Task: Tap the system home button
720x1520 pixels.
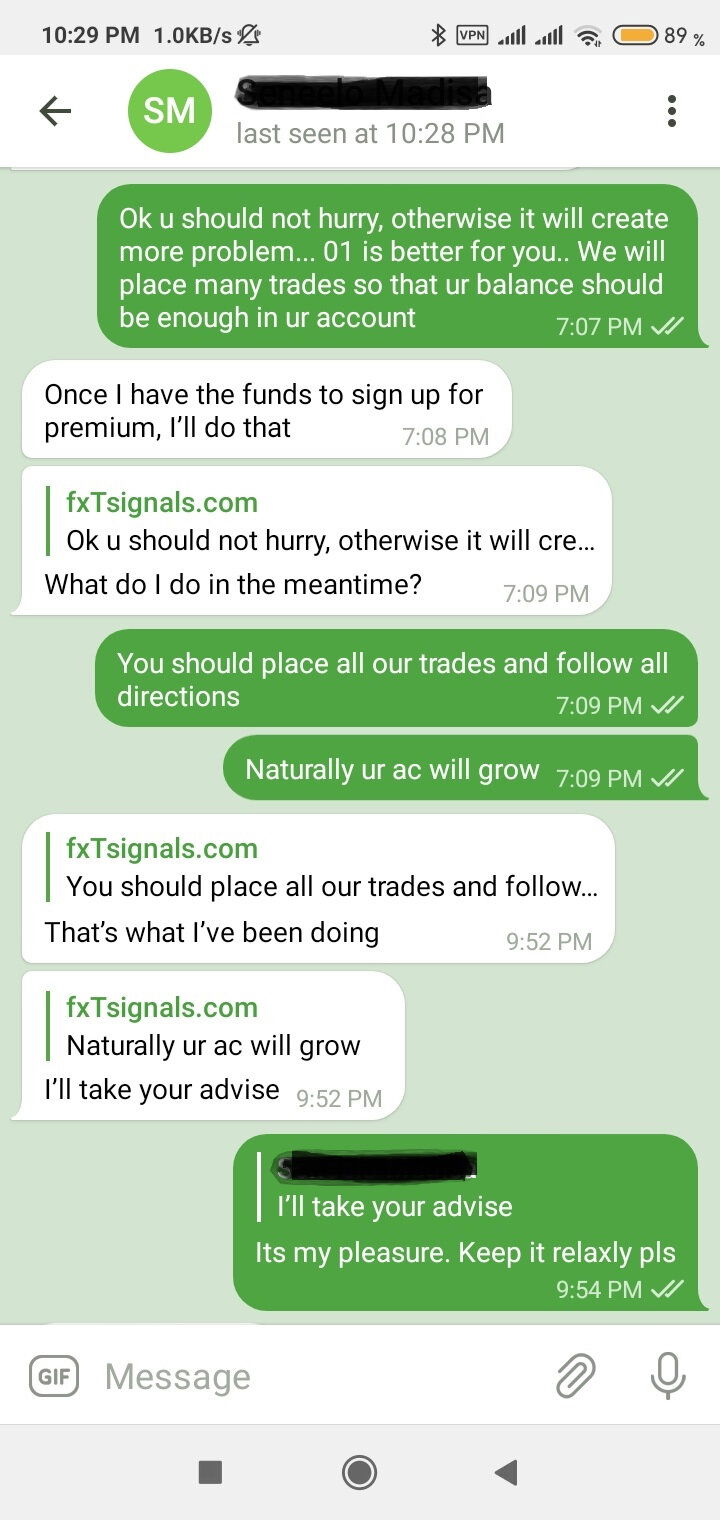Action: 359,1471
